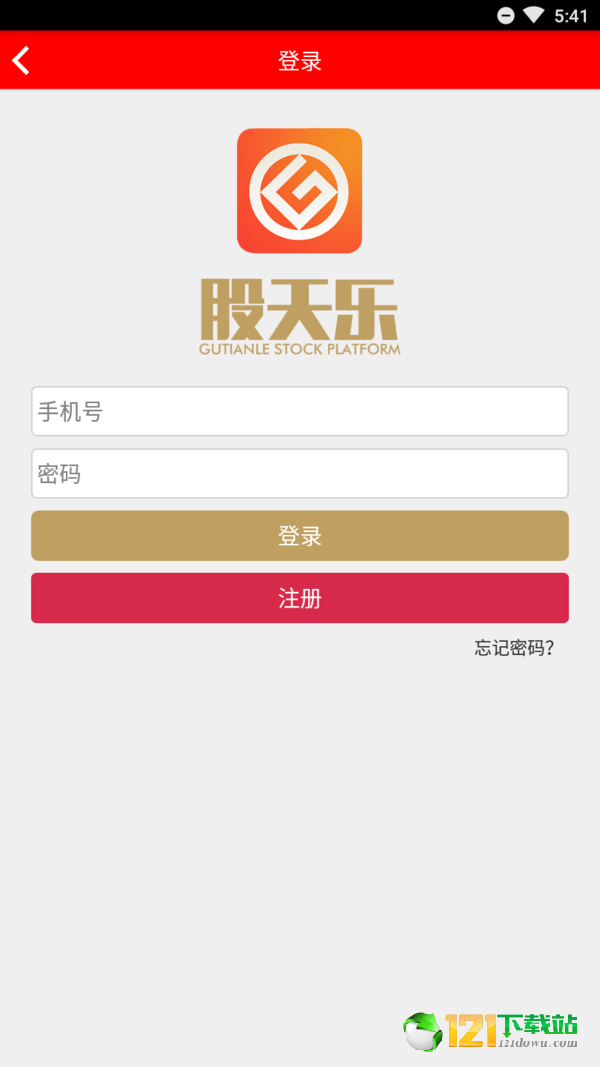Open registration via the red 注册 button
The width and height of the screenshot is (600, 1067).
click(300, 597)
